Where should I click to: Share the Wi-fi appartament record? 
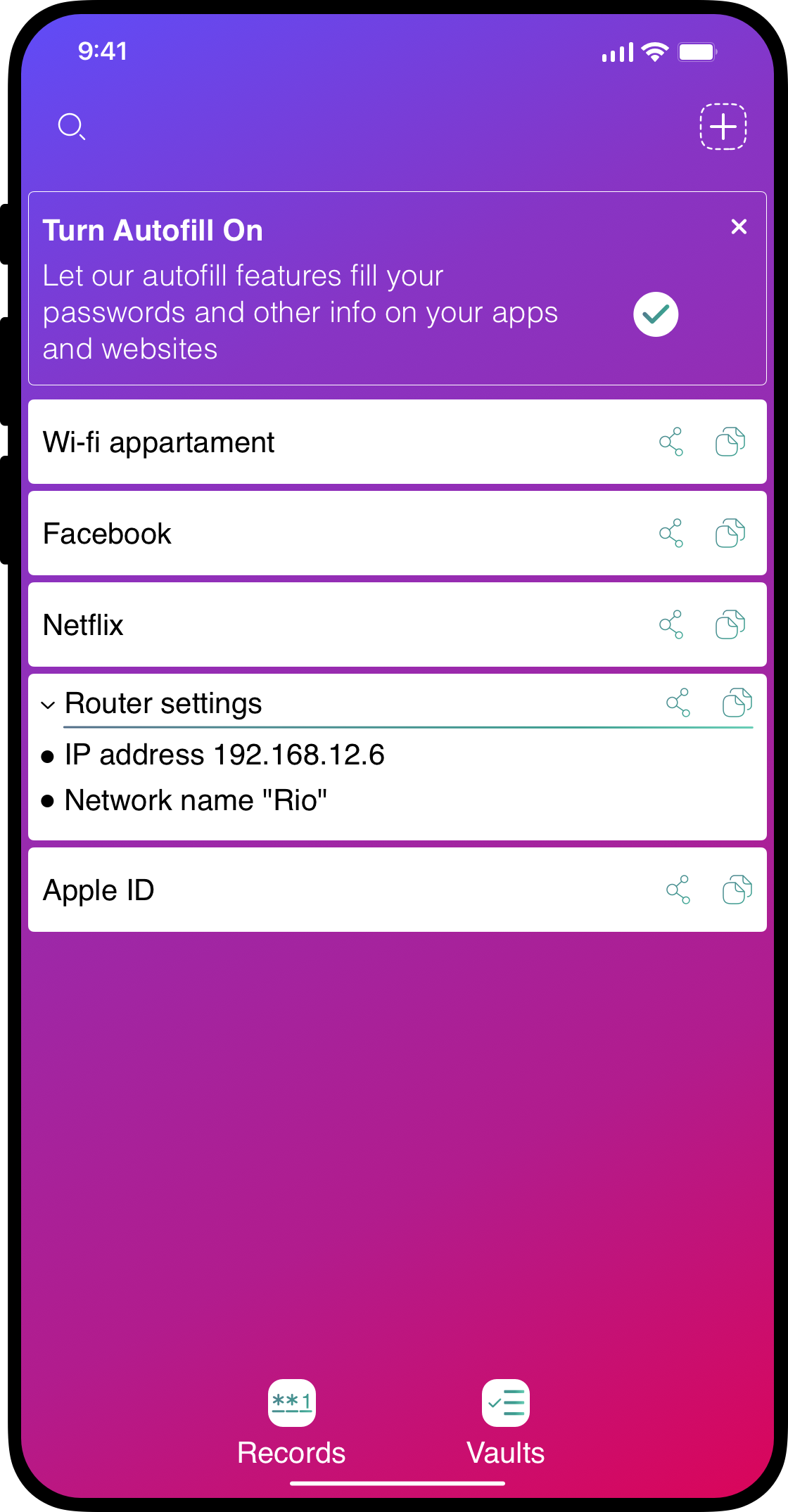(671, 442)
